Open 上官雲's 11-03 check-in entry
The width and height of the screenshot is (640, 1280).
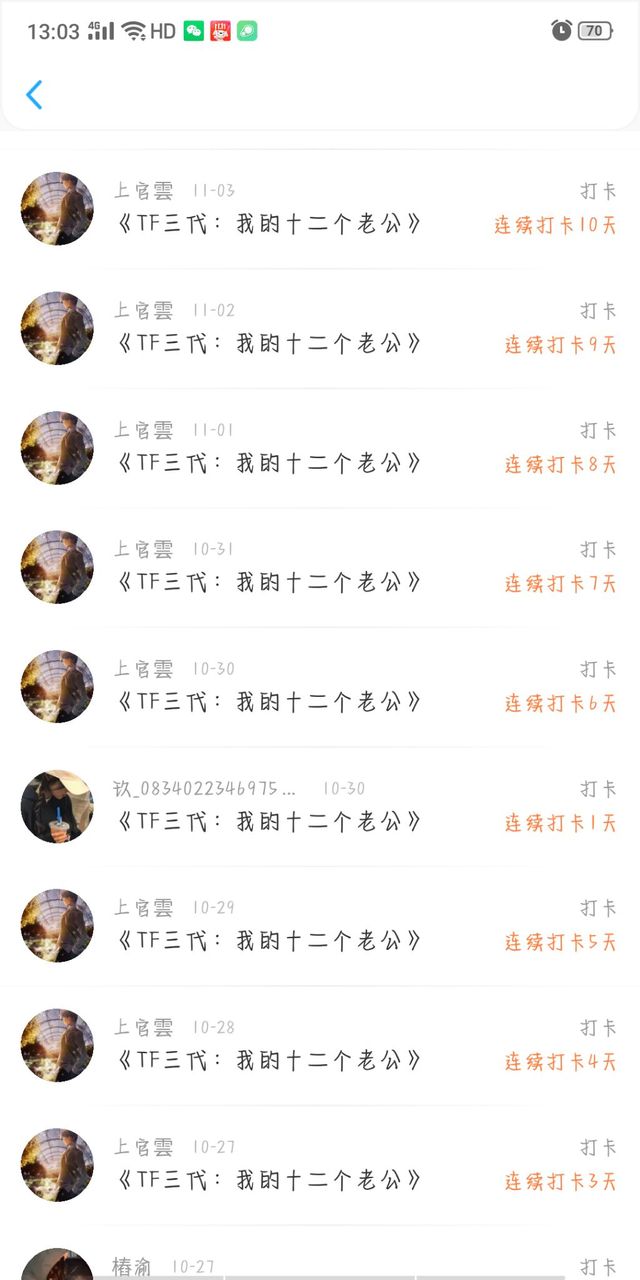320,209
